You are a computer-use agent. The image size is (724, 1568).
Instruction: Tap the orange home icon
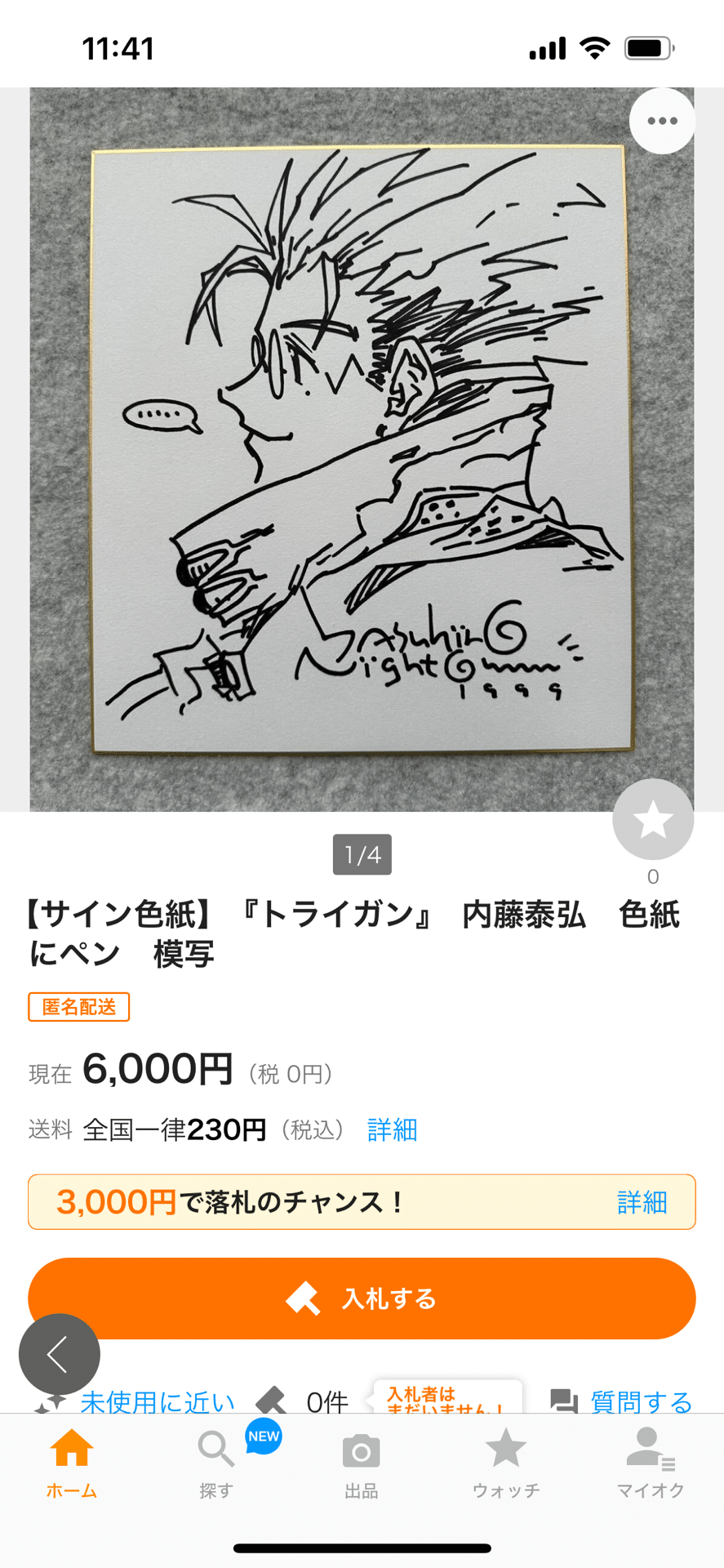click(72, 1445)
